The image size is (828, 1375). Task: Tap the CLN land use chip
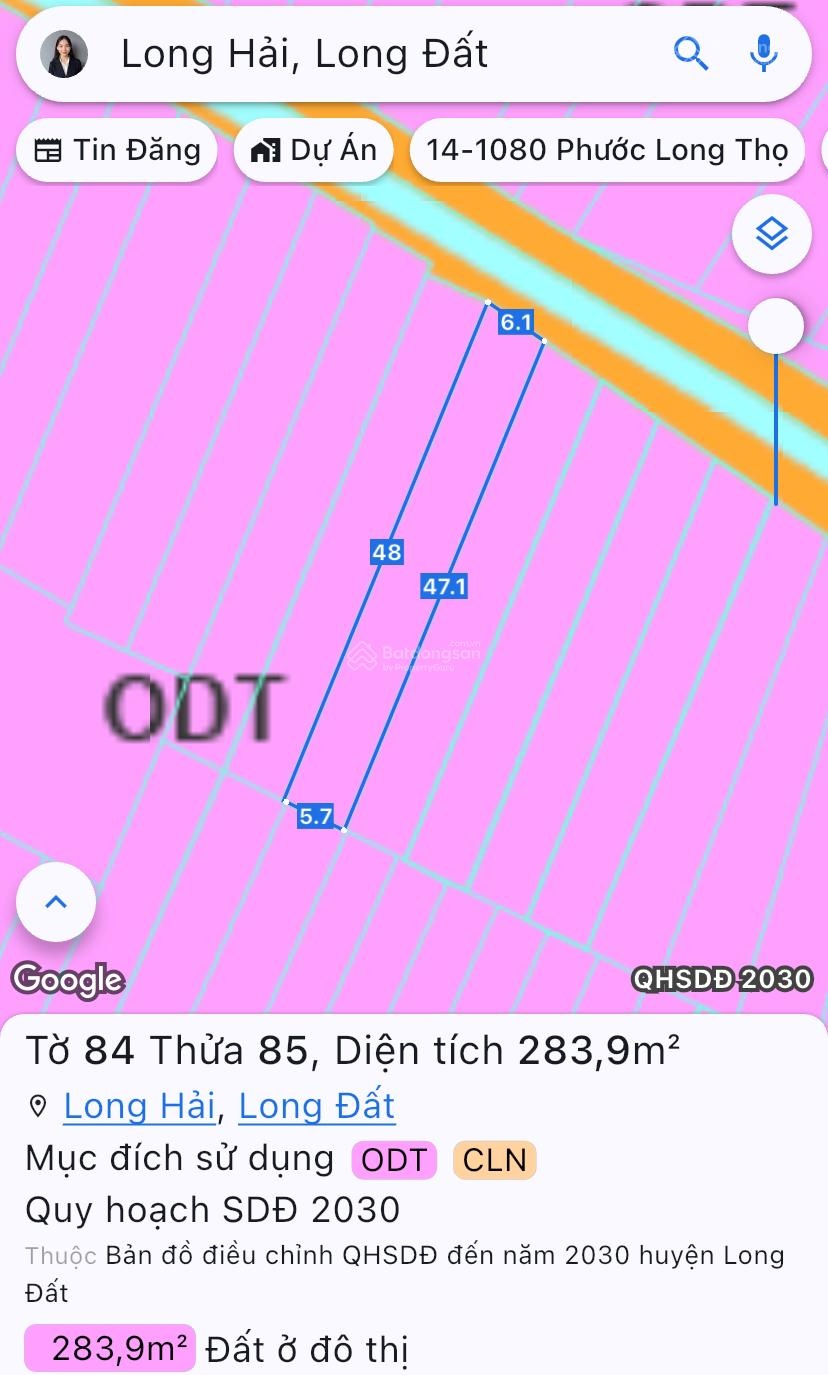pyautogui.click(x=494, y=1160)
